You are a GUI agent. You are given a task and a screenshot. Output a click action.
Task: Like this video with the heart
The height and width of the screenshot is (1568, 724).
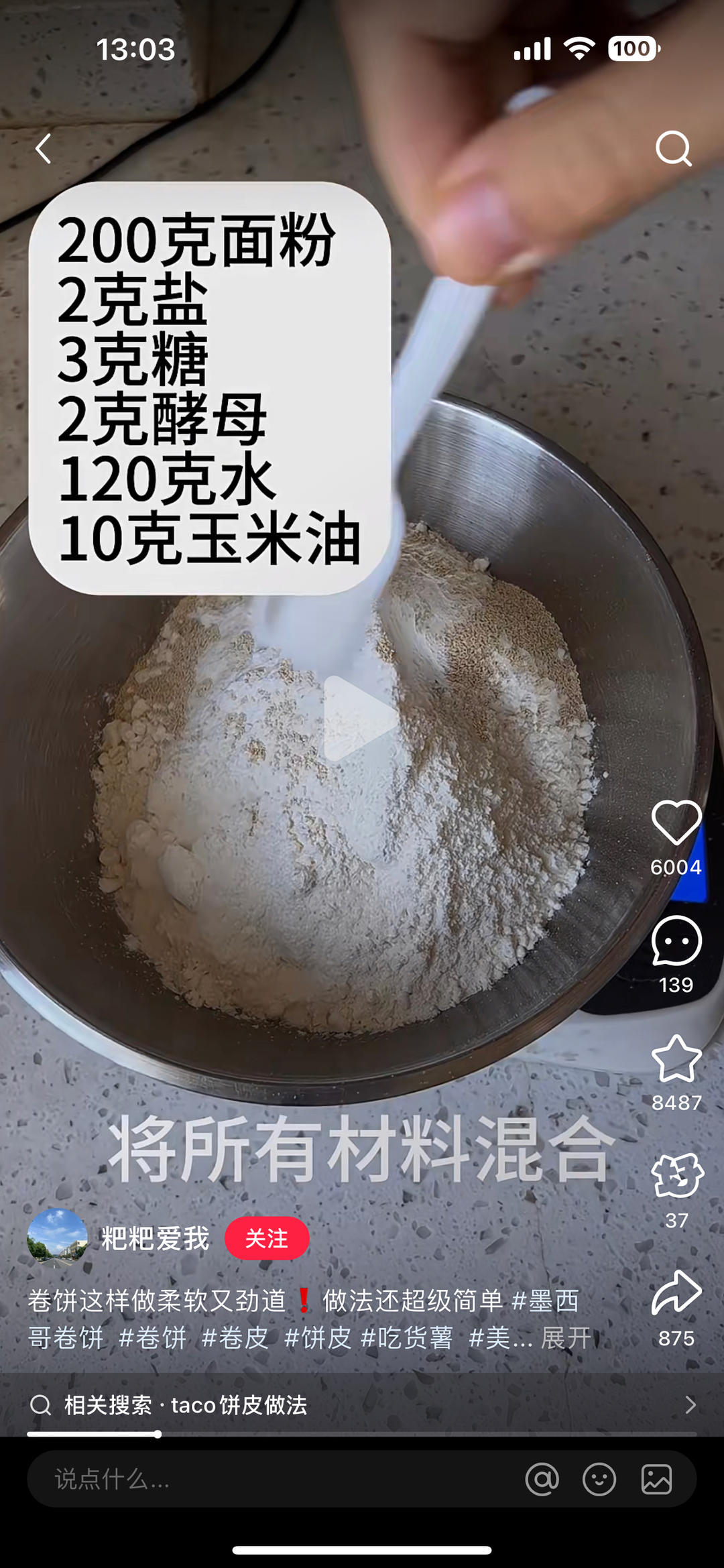676,823
